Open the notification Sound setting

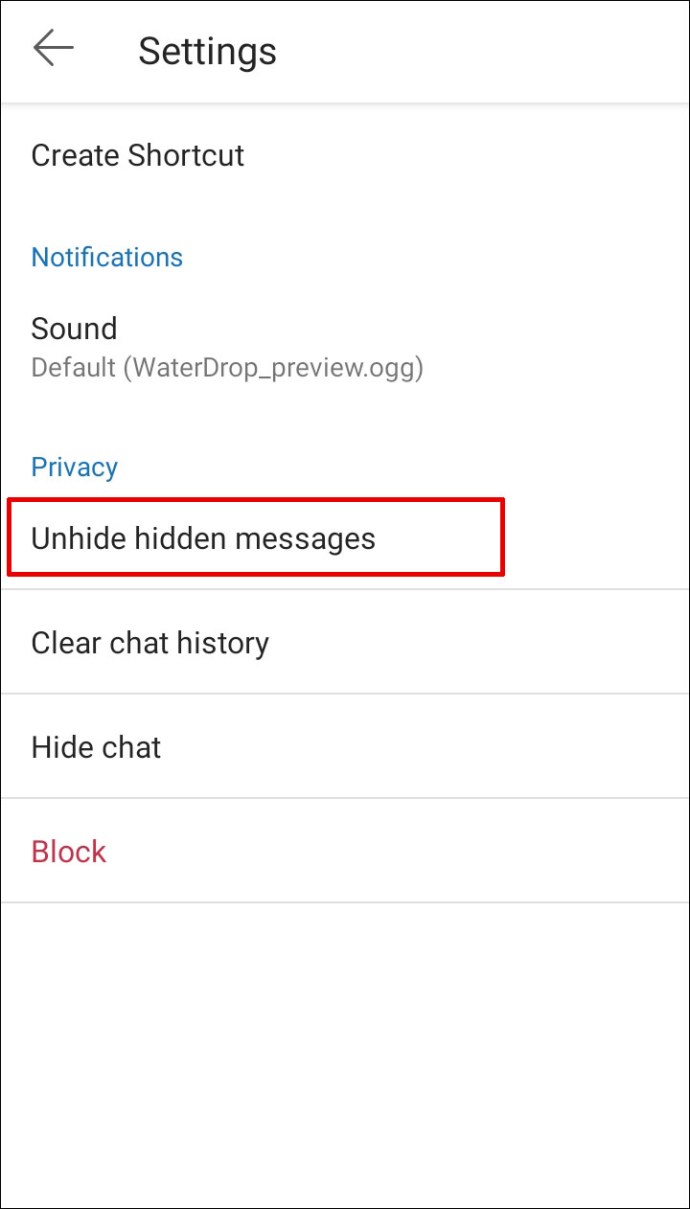click(x=345, y=346)
